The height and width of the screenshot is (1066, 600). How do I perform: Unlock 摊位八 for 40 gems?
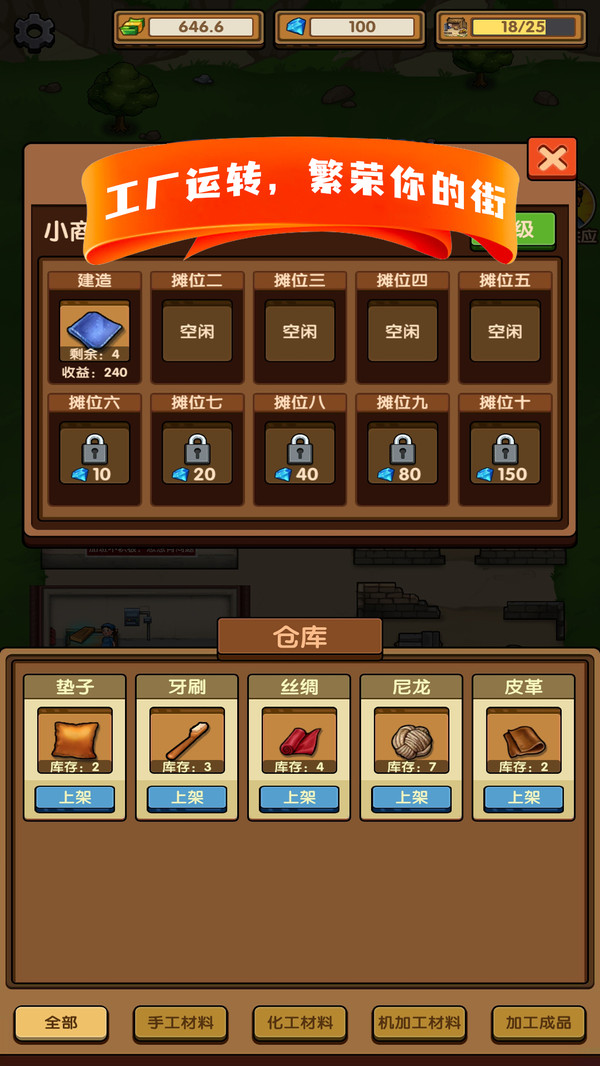300,453
